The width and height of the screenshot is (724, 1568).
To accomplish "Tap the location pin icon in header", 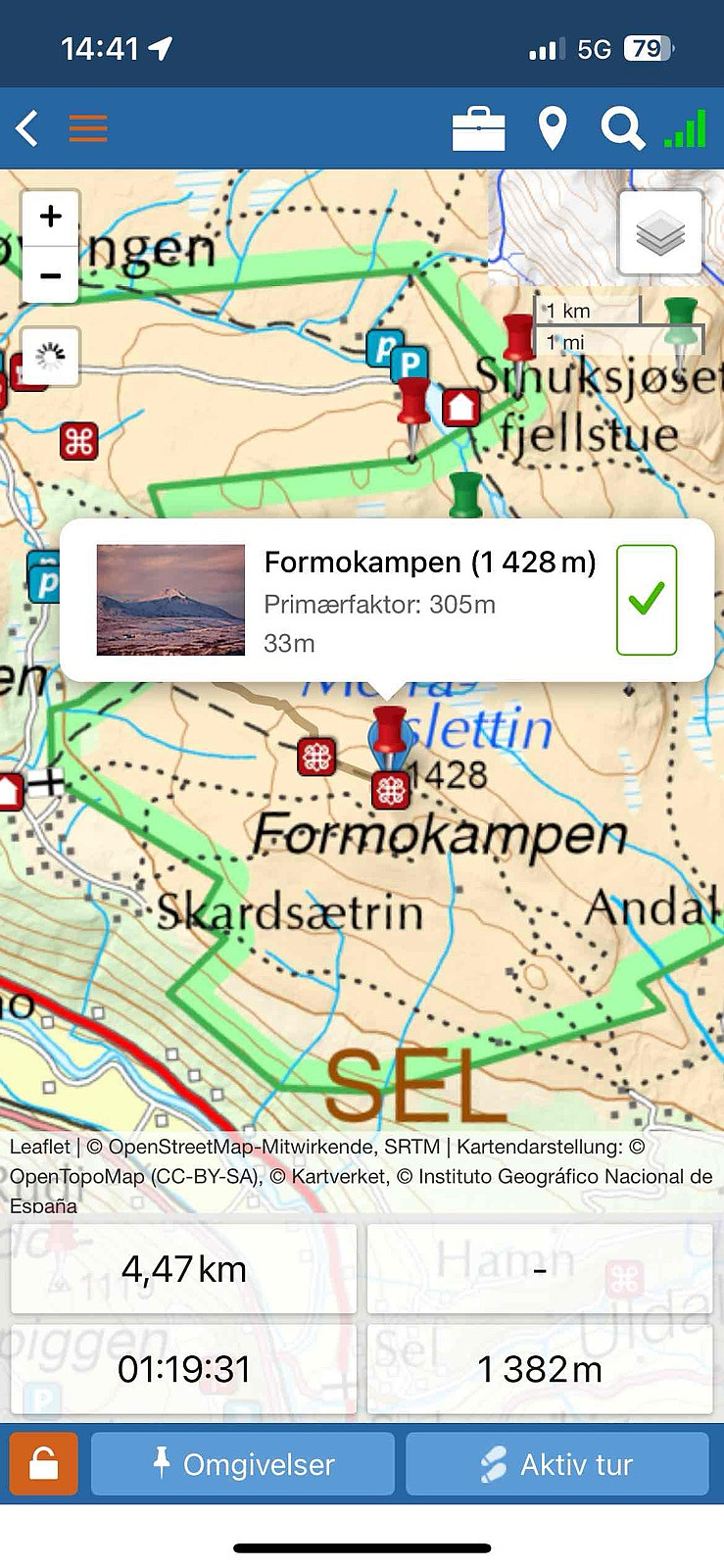I will click(x=554, y=129).
